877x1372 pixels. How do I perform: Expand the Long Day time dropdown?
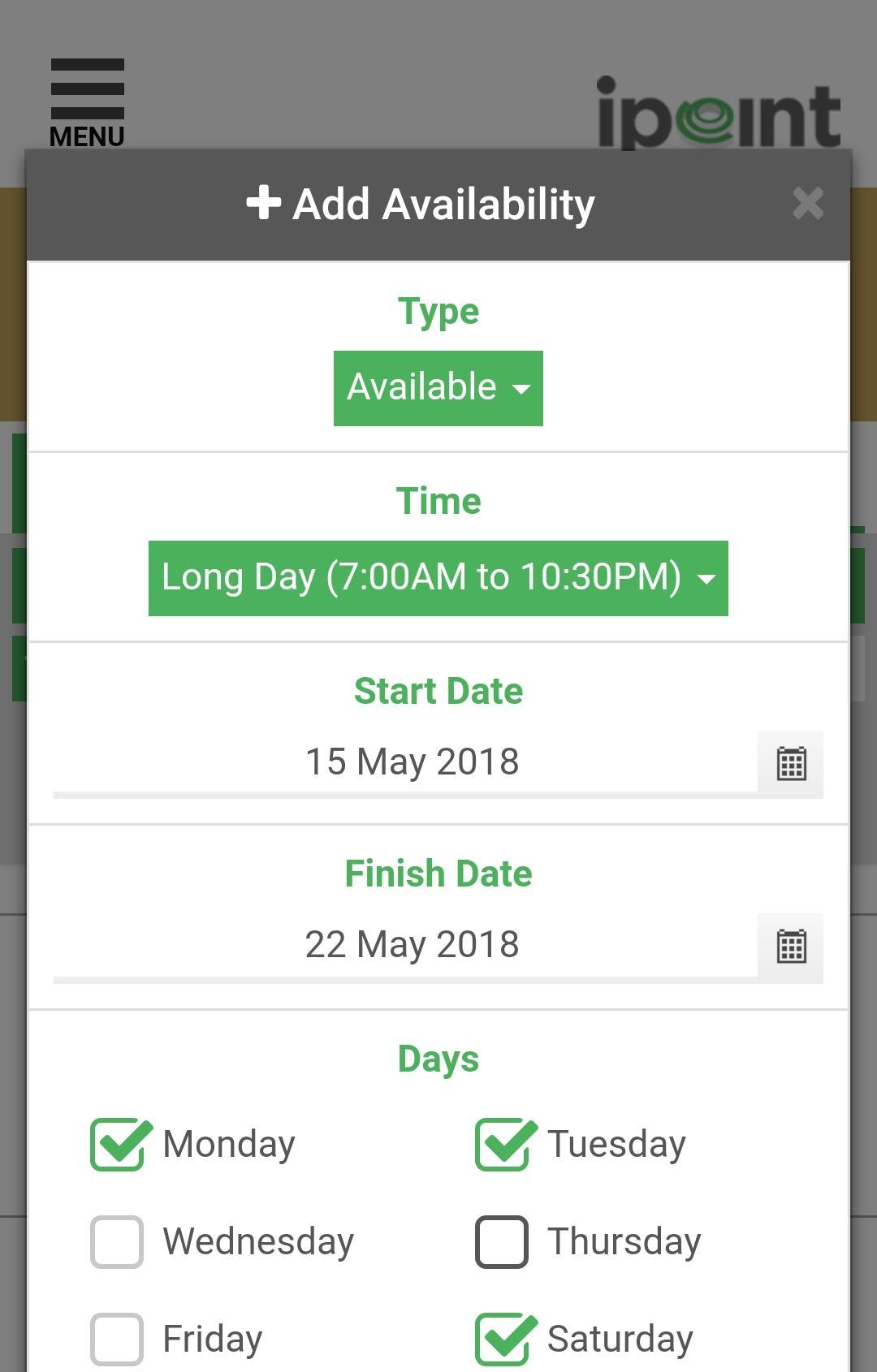(x=438, y=578)
